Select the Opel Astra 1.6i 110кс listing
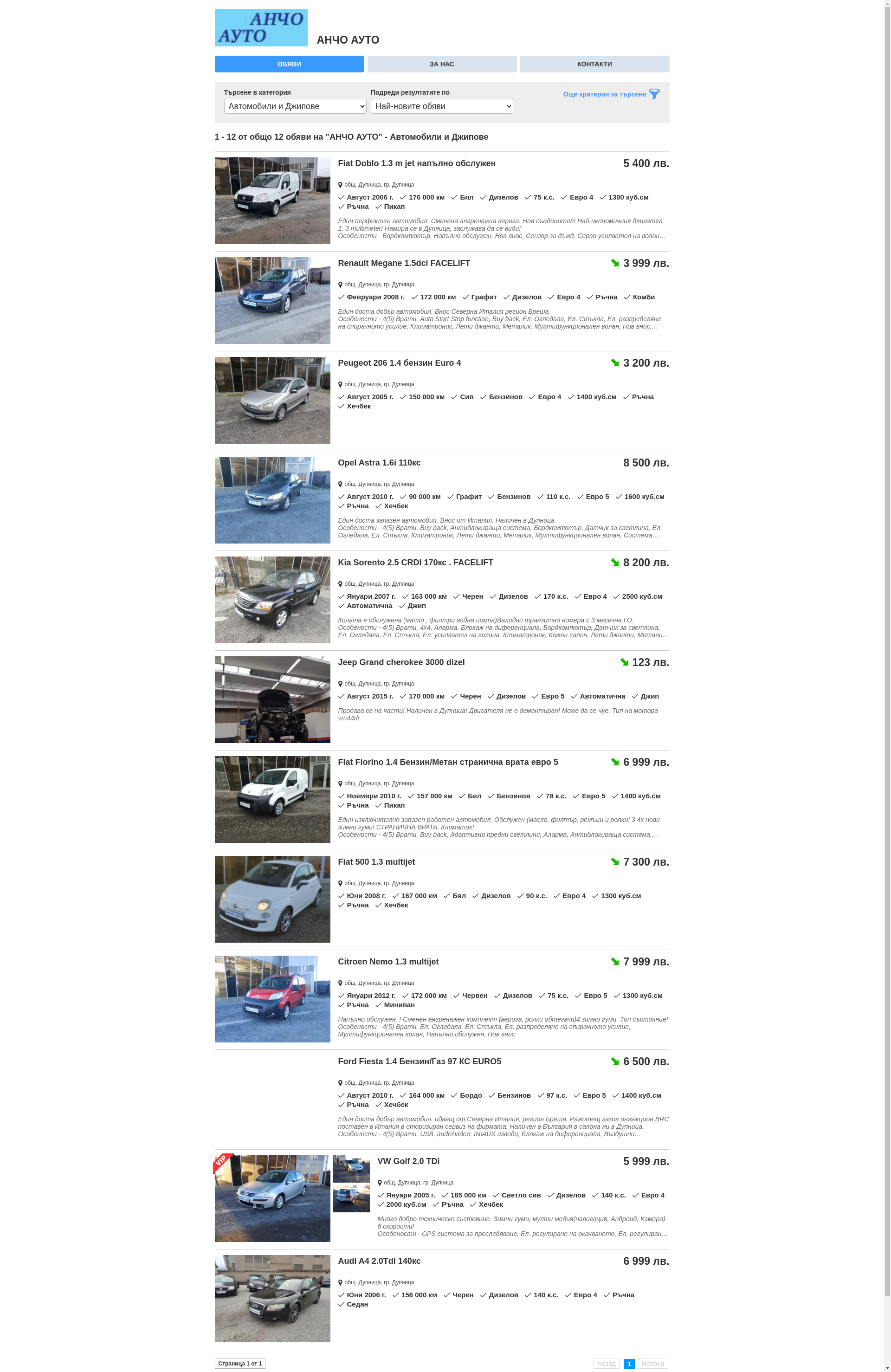 (x=379, y=462)
